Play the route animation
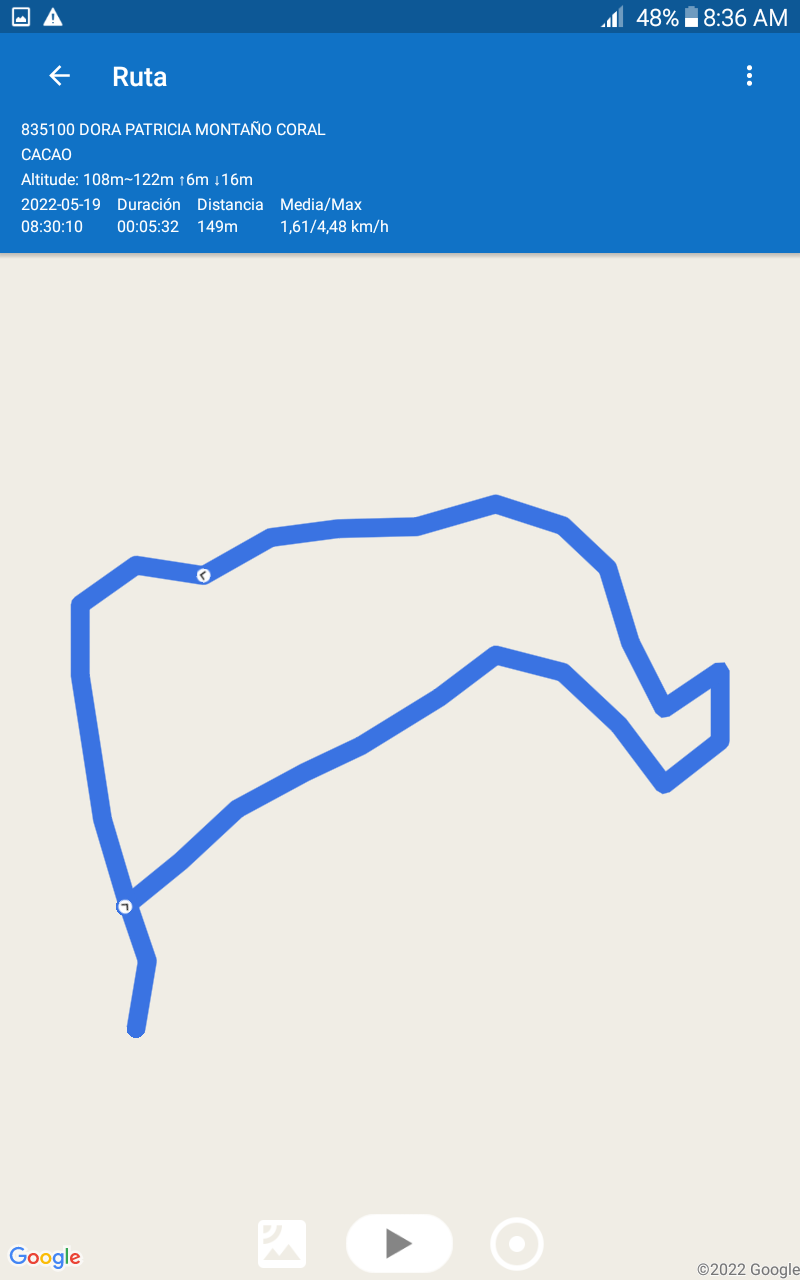 pos(399,1243)
